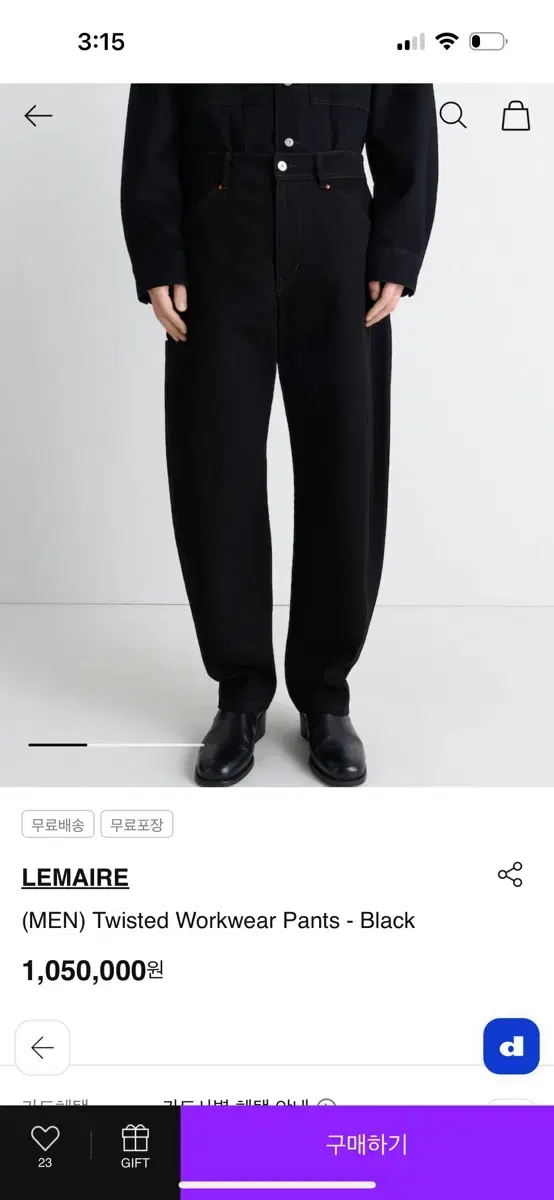This screenshot has width=554, height=1200.
Task: Go back using the top arrow
Action: 38,116
